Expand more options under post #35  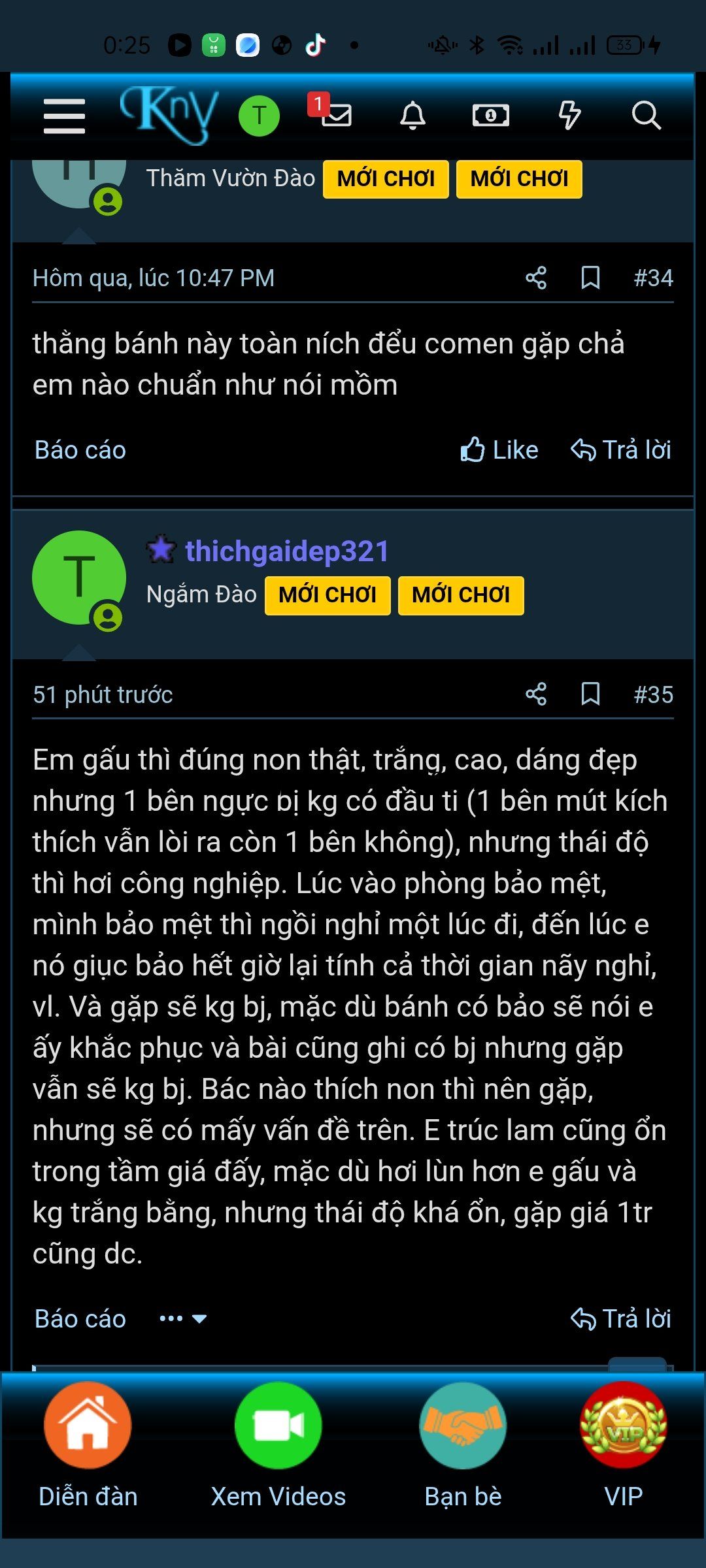coord(183,1318)
